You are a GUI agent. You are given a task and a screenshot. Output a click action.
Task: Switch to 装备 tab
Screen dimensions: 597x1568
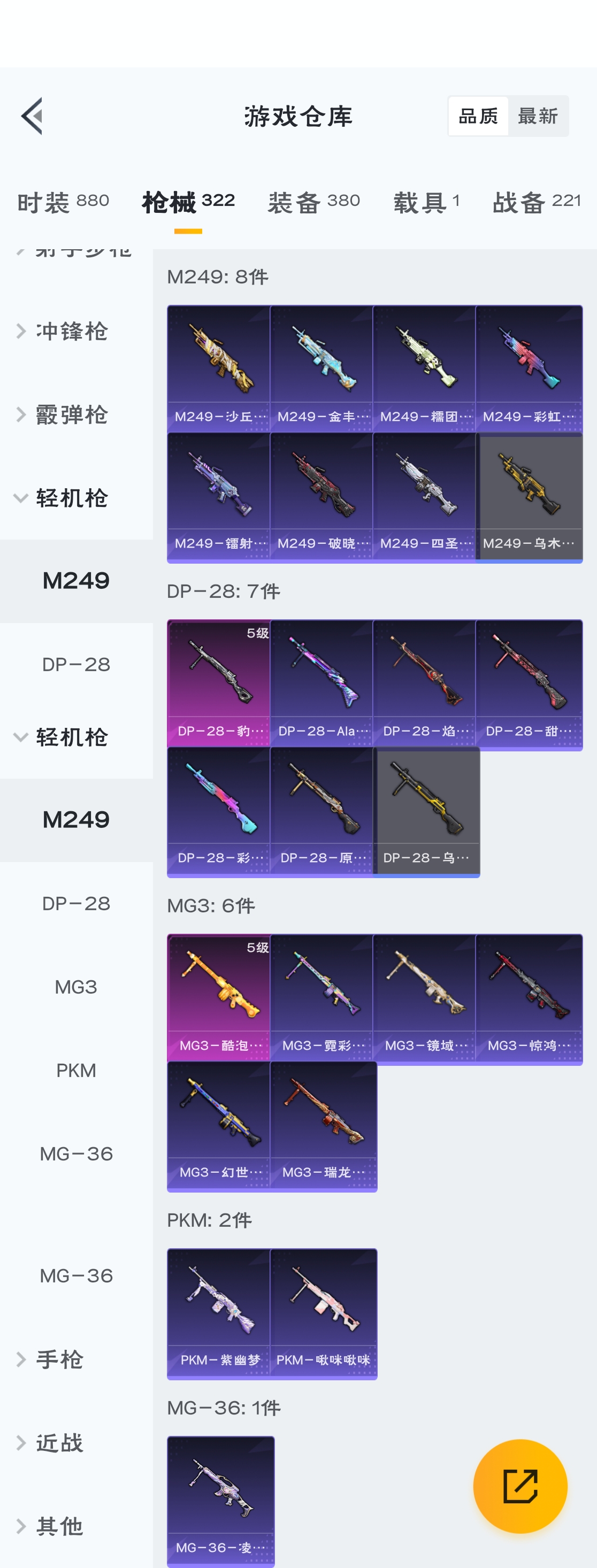[x=313, y=202]
